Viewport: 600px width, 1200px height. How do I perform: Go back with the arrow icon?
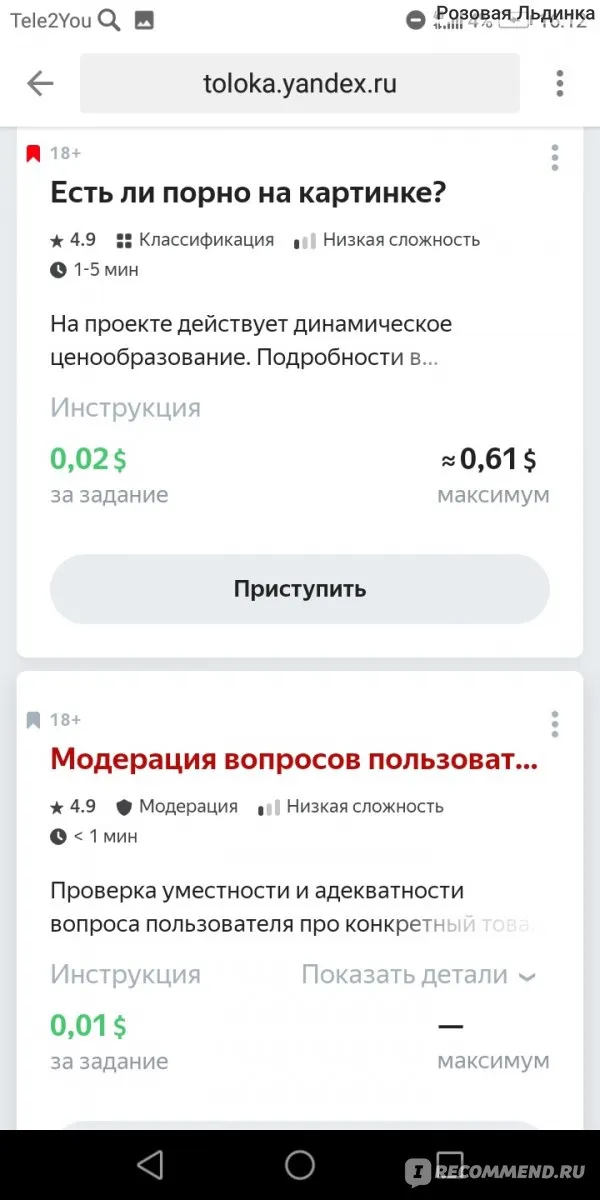(40, 83)
